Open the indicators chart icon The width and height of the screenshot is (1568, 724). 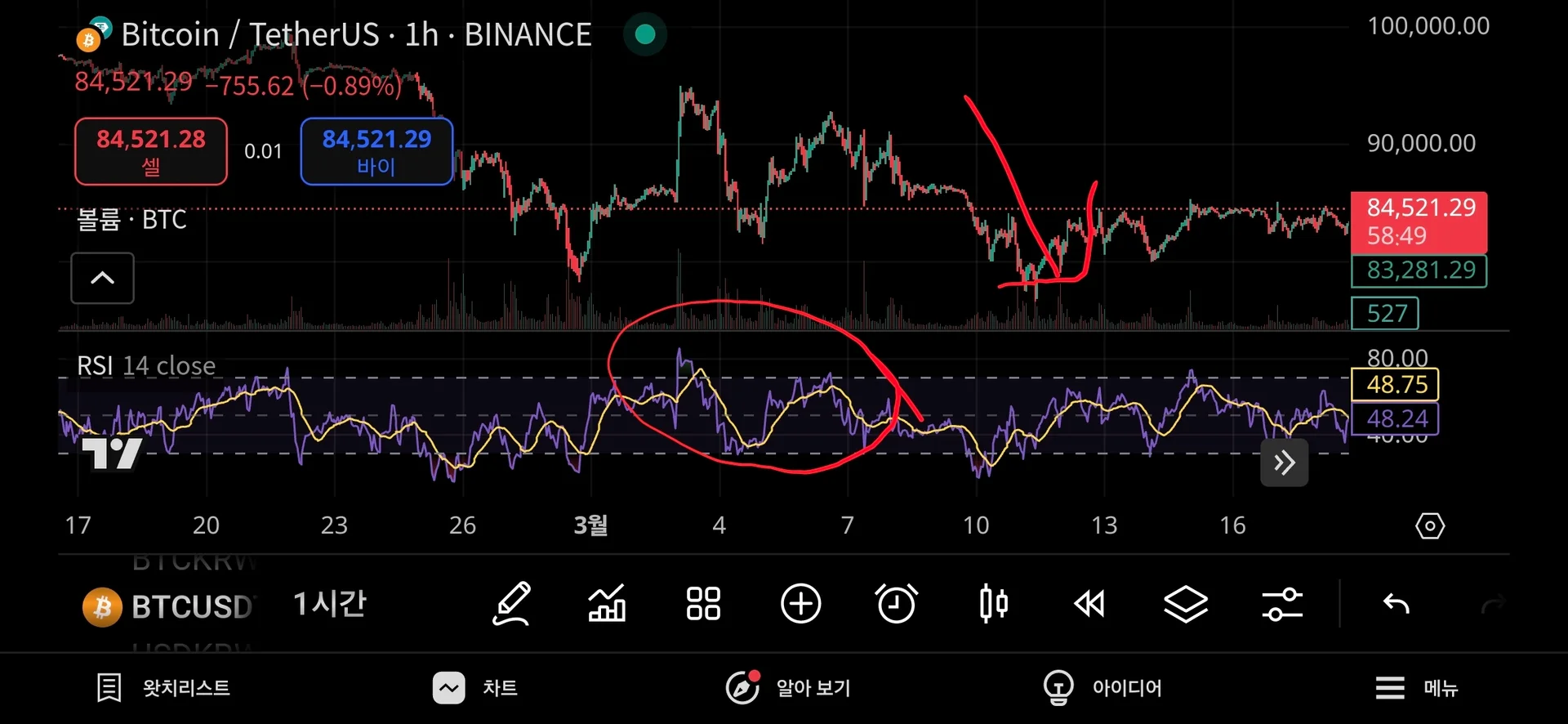pos(607,605)
